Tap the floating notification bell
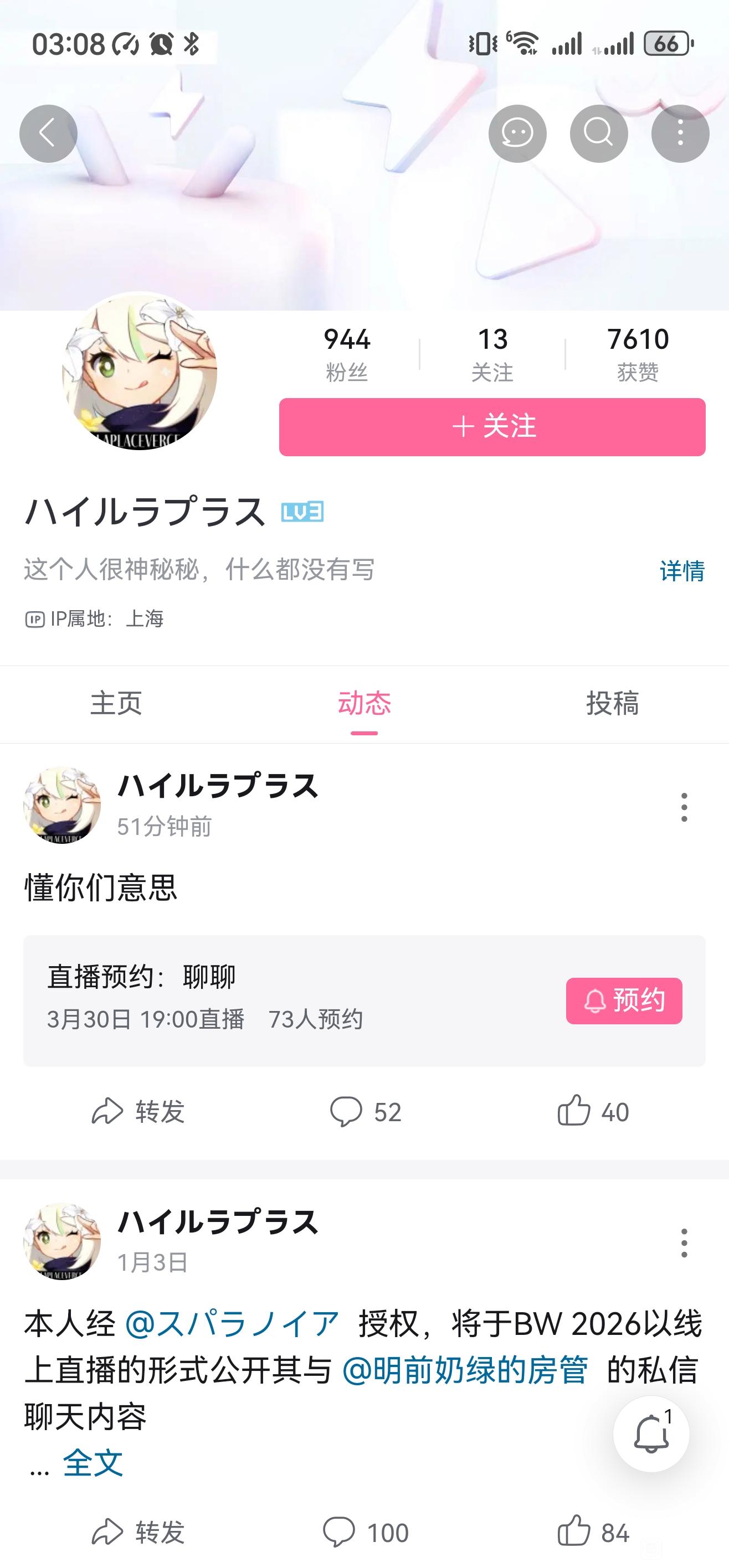 650,1434
